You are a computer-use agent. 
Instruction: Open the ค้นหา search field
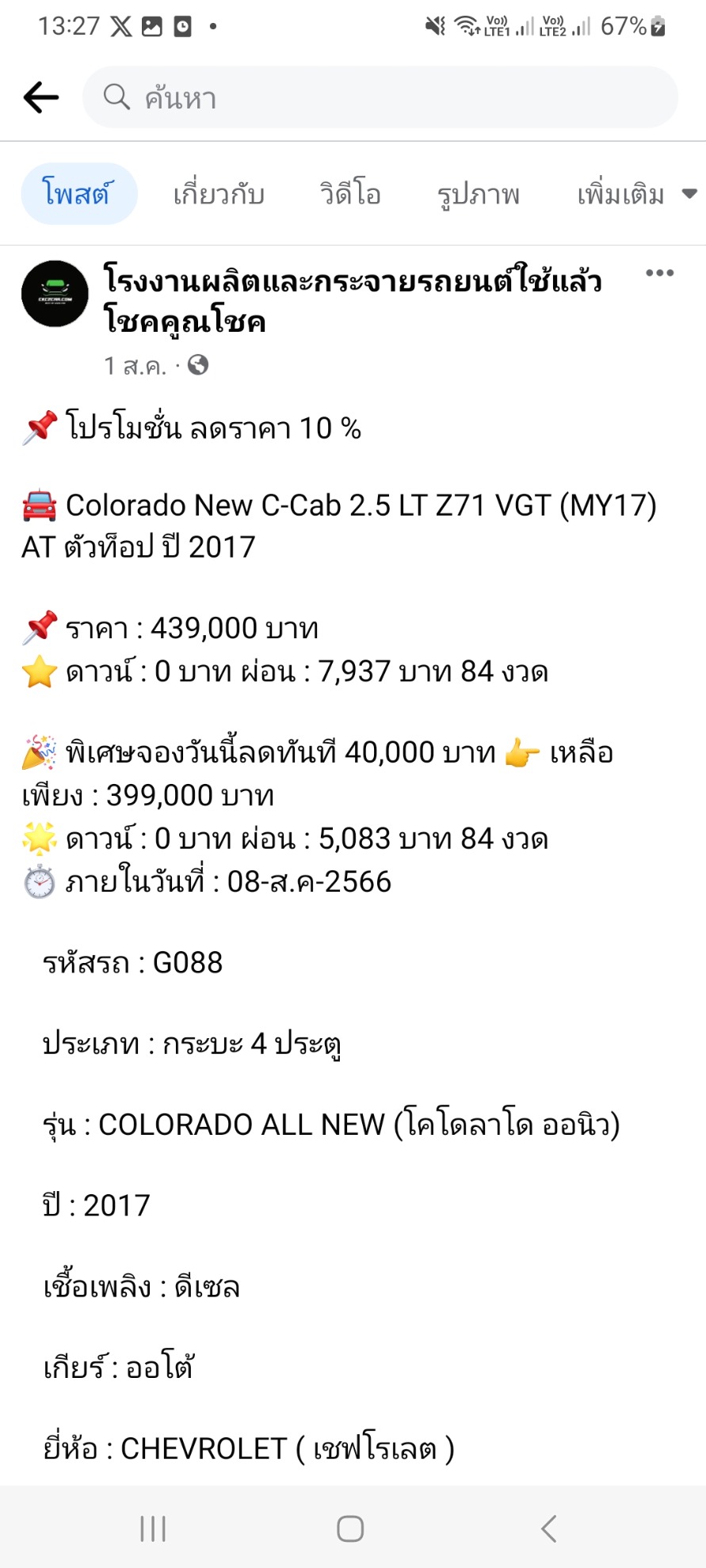pyautogui.click(x=380, y=97)
